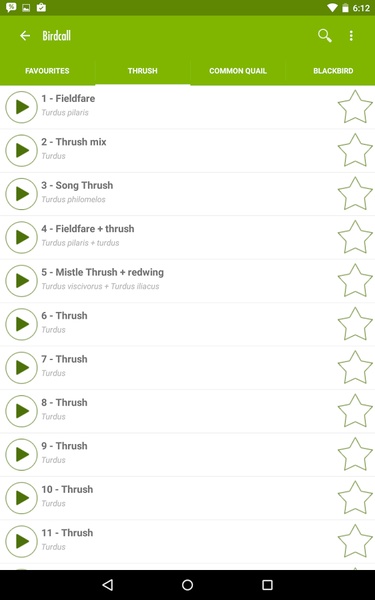375x600 pixels.
Task: Play the 7 - Thrush call
Action: click(21, 367)
